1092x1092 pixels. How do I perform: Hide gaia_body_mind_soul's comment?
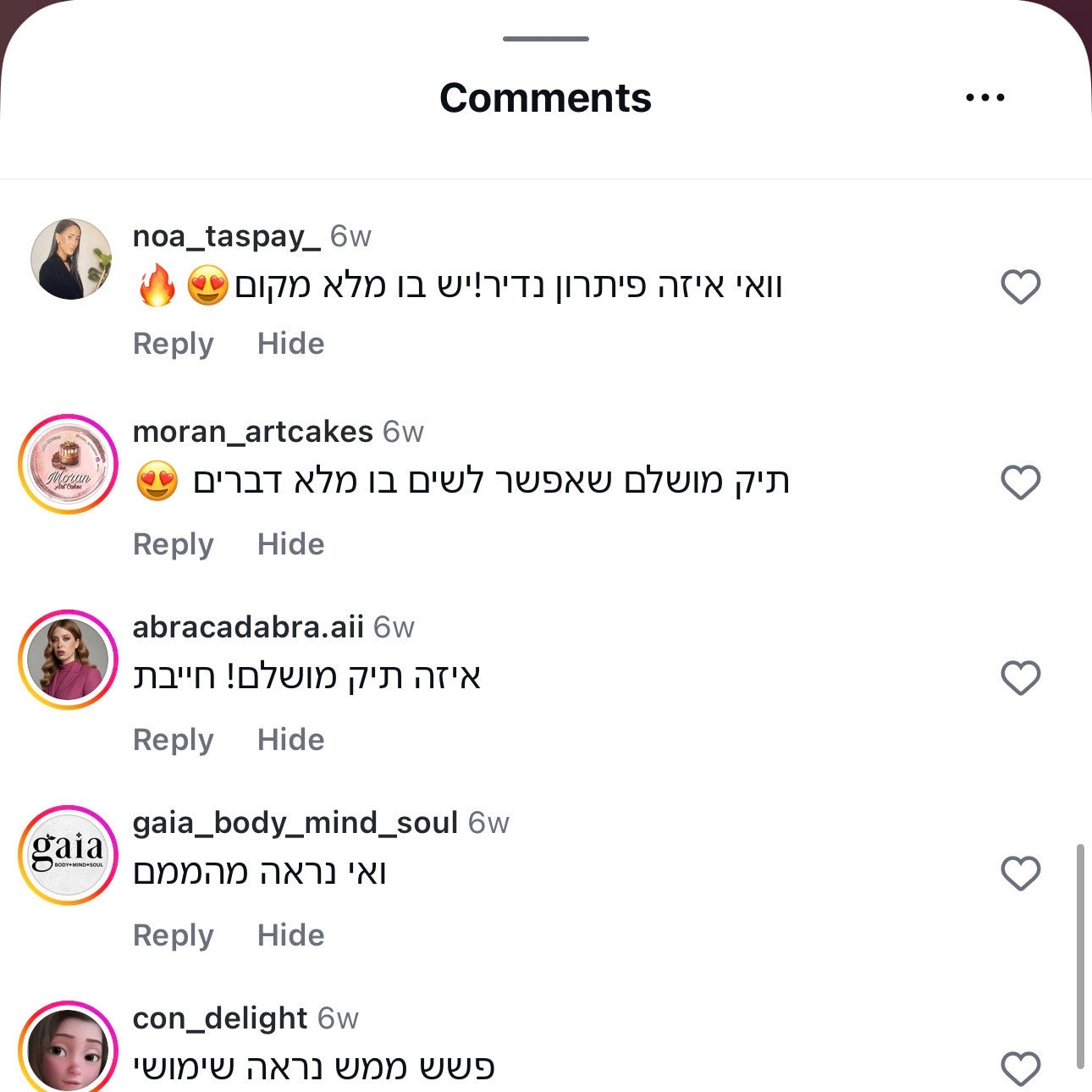click(290, 935)
